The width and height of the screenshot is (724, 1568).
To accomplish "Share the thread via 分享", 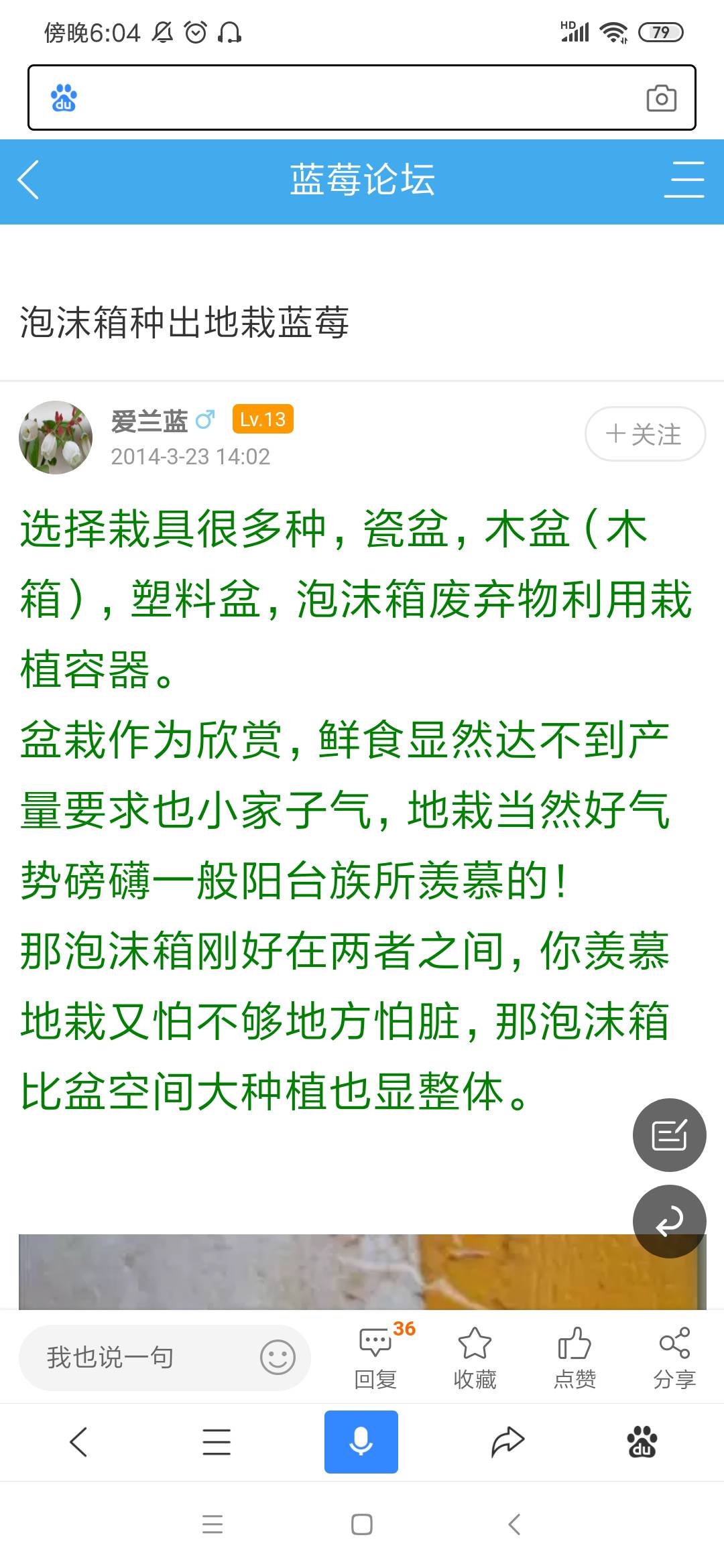I will 674,1358.
